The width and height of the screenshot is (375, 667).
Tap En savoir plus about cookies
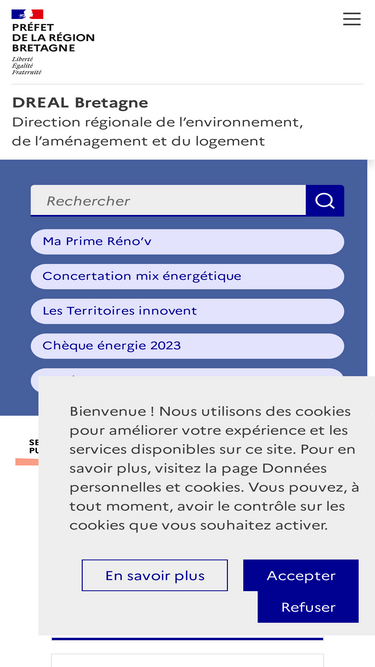coord(155,575)
